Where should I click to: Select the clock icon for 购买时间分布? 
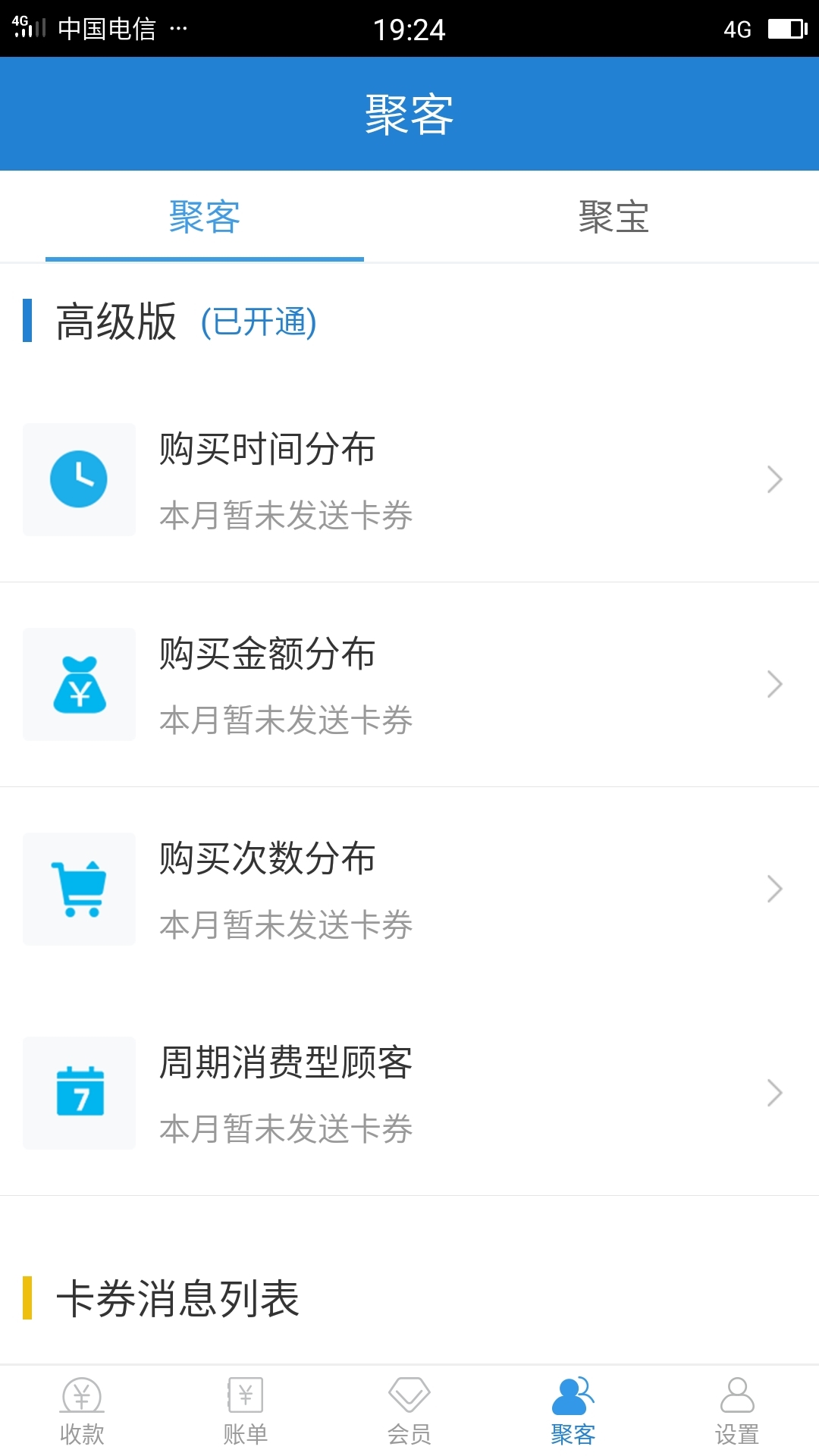[x=79, y=479]
